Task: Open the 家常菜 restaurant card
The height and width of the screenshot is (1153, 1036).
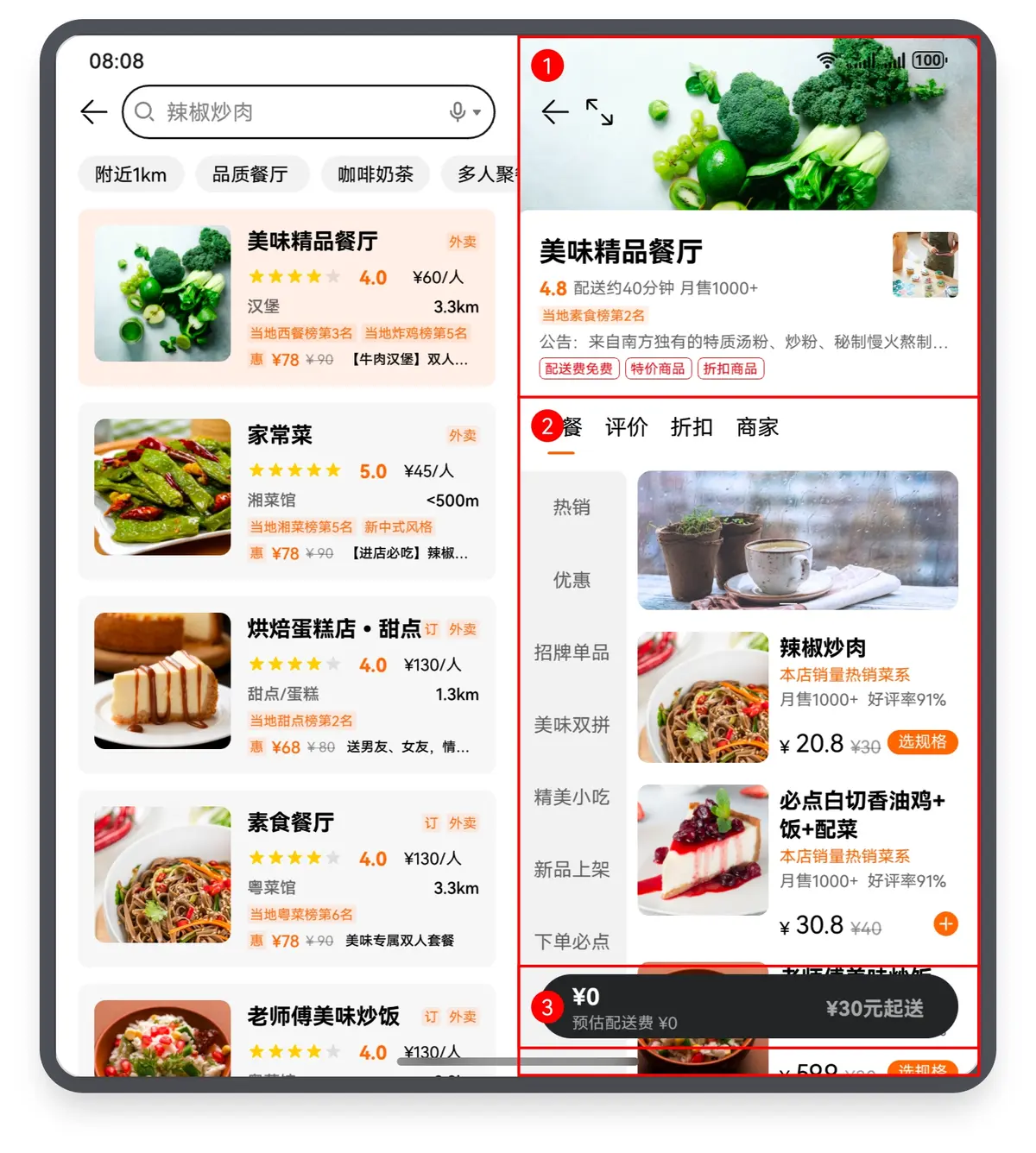Action: pyautogui.click(x=287, y=490)
